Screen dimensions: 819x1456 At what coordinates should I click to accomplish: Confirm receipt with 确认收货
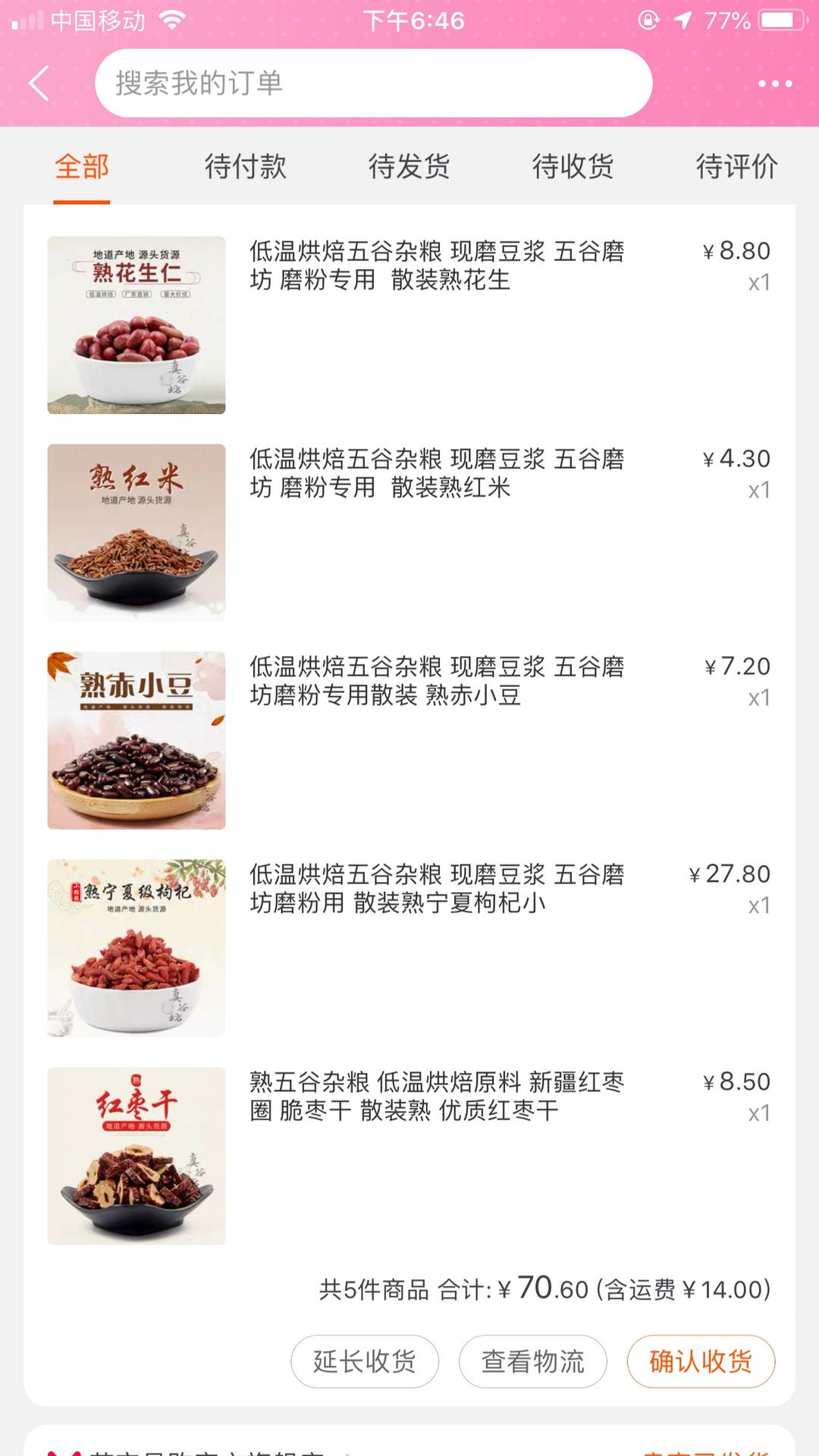[701, 1361]
